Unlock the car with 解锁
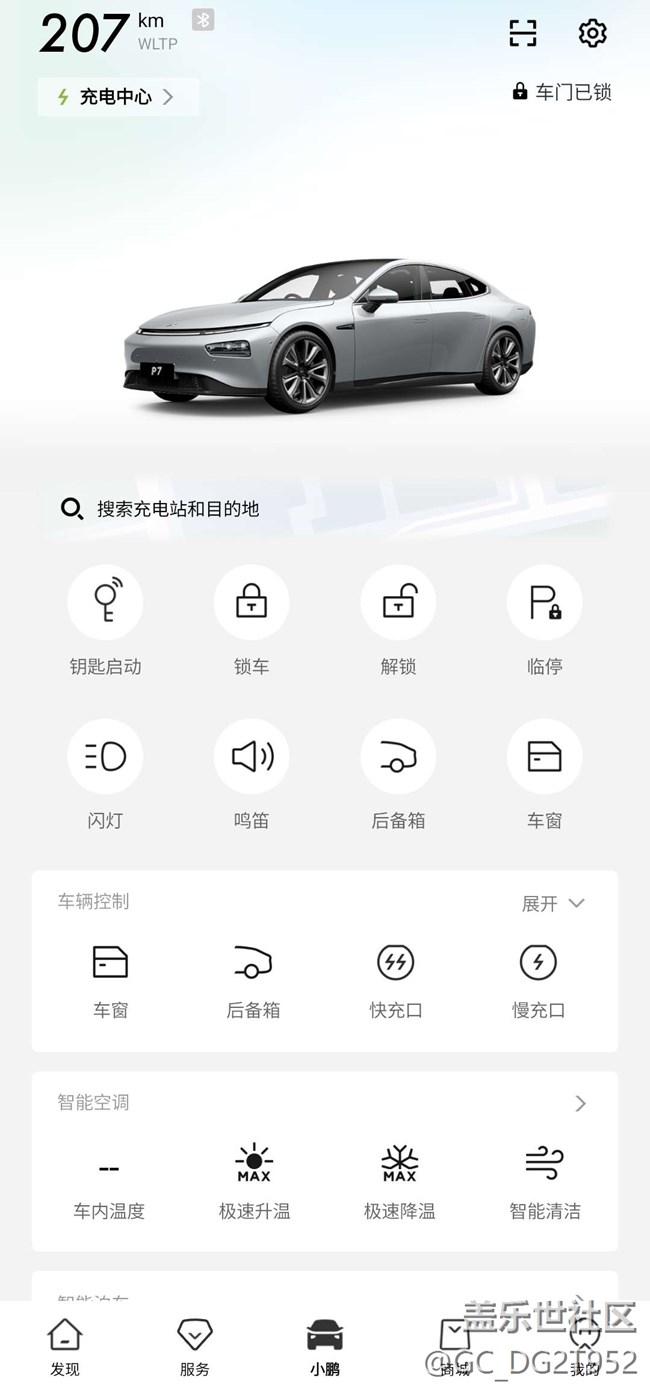The height and width of the screenshot is (1399, 650). coord(398,602)
